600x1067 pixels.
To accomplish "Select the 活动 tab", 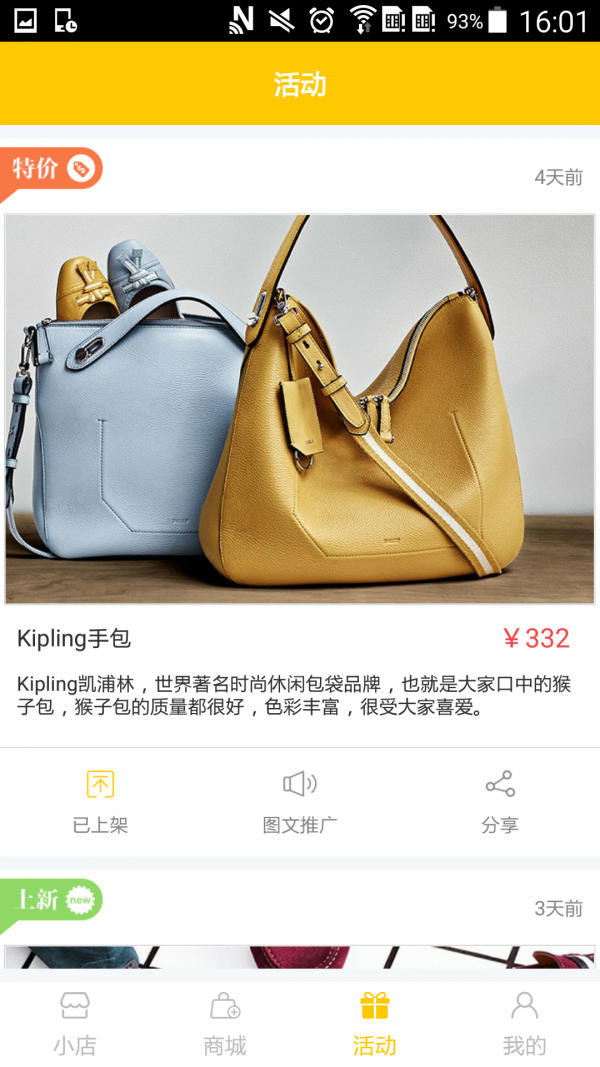I will [x=375, y=1024].
